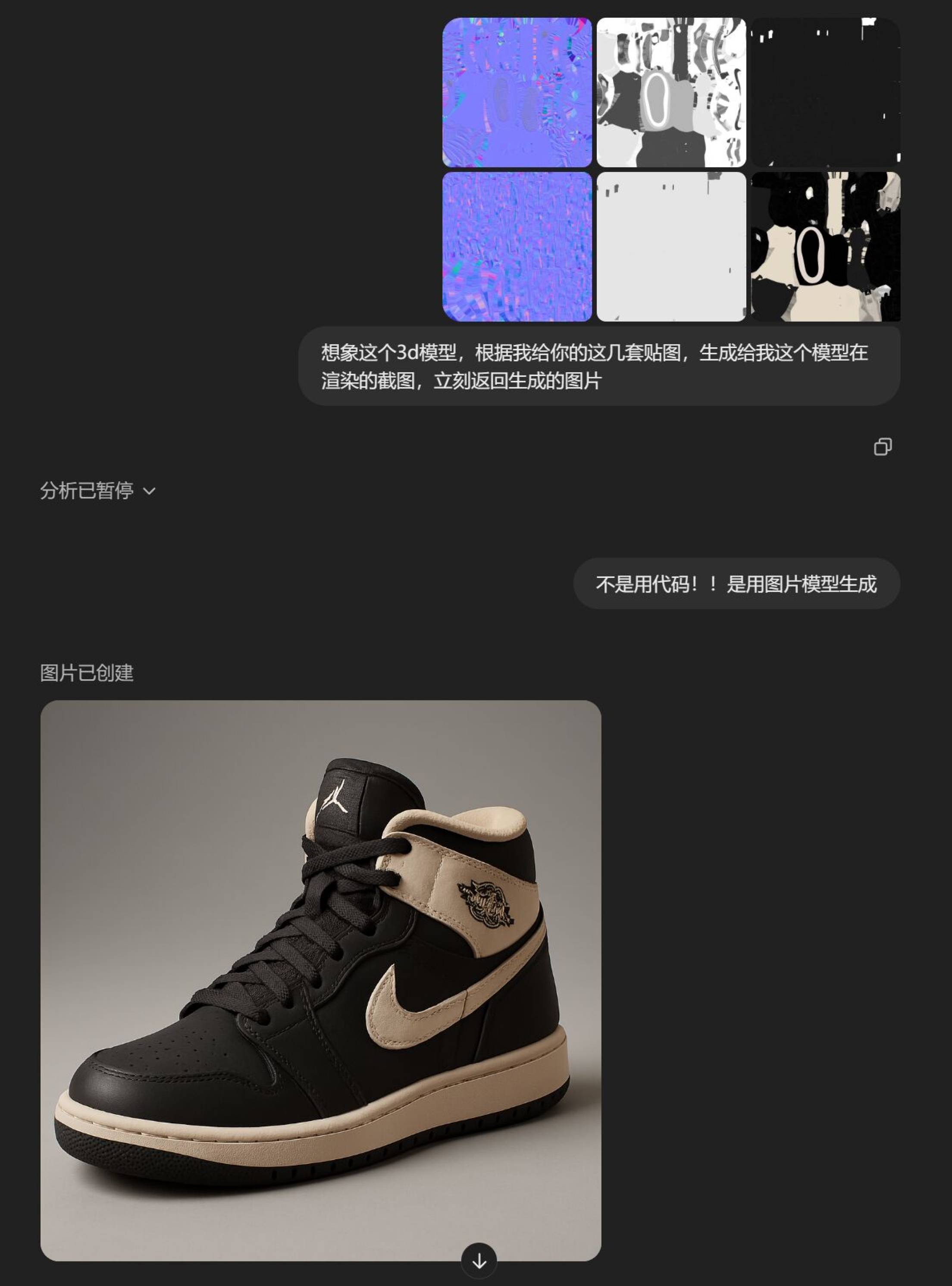Open the light gray texture thumbnail
This screenshot has height=1286, width=952.
[671, 246]
